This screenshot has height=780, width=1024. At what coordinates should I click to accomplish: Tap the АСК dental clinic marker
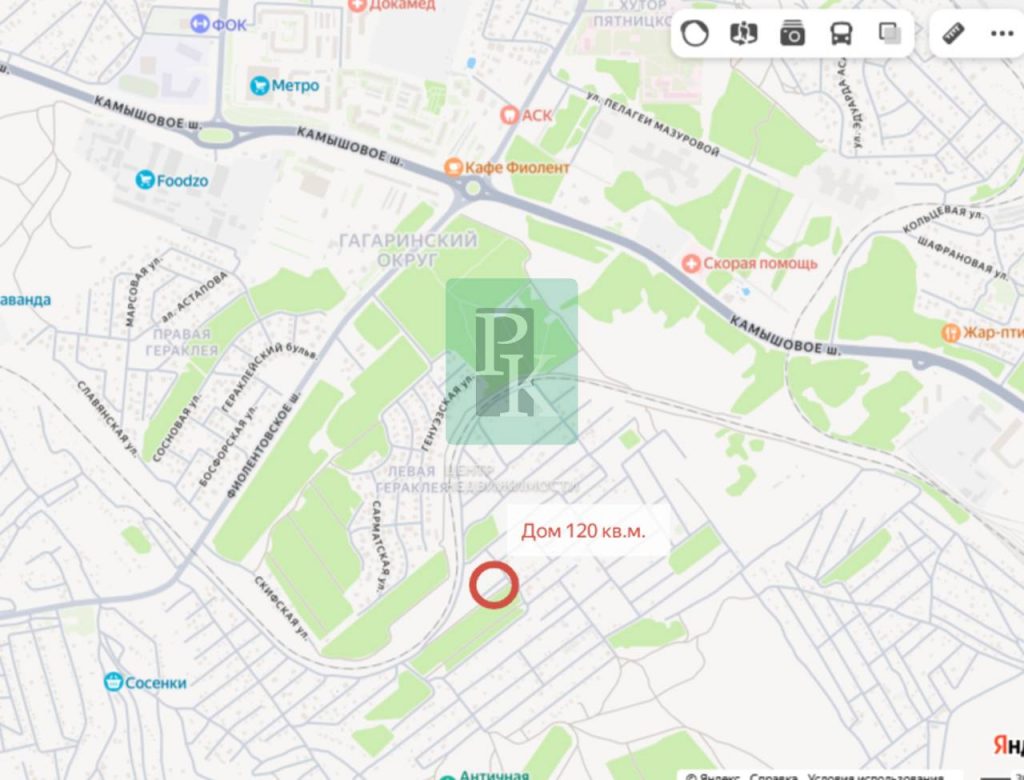pos(509,115)
